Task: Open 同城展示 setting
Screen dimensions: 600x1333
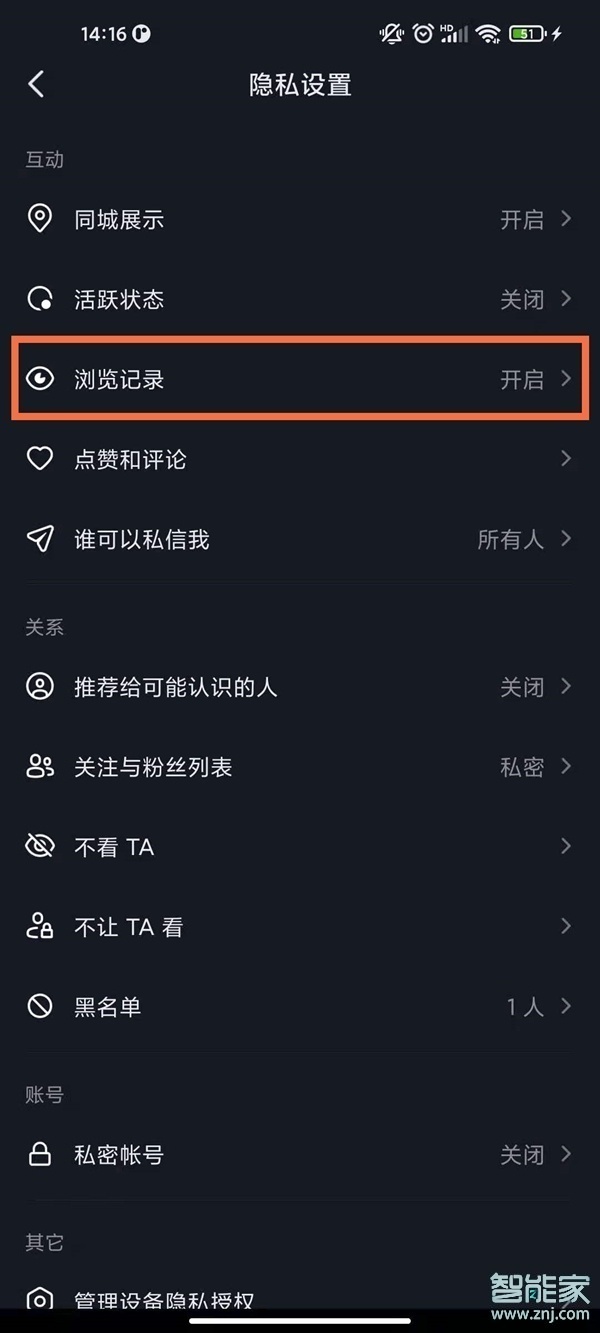Action: tap(300, 220)
